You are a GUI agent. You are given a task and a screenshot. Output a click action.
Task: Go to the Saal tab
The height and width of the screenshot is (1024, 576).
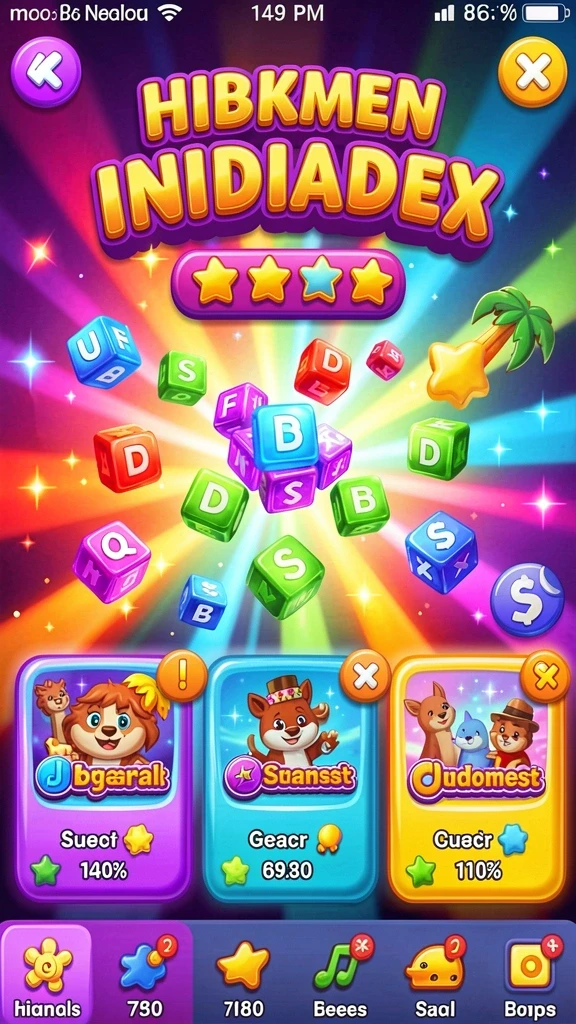434,974
